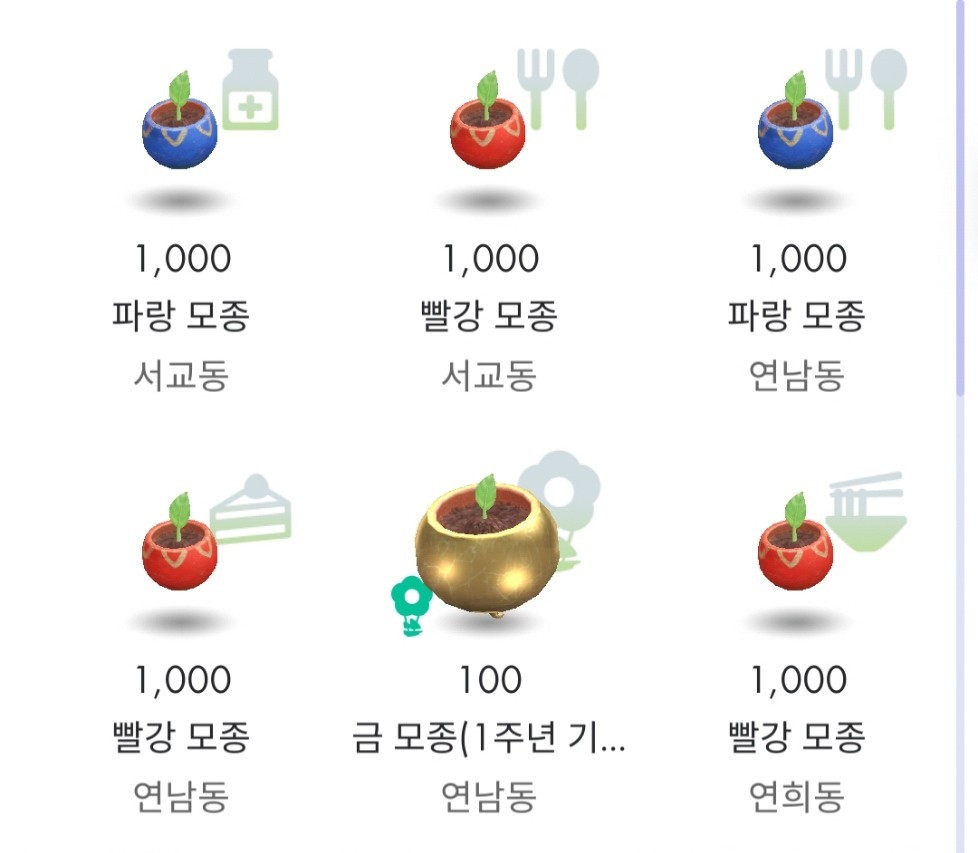The width and height of the screenshot is (978, 853).
Task: Choose the 파랑 모종 seedling from 연남동
Action: click(x=796, y=130)
